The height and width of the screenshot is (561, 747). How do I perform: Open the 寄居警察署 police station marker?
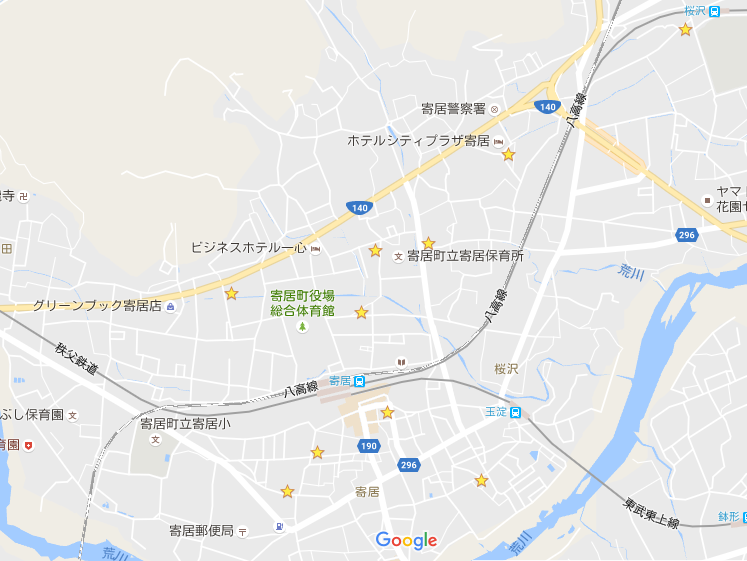click(493, 108)
